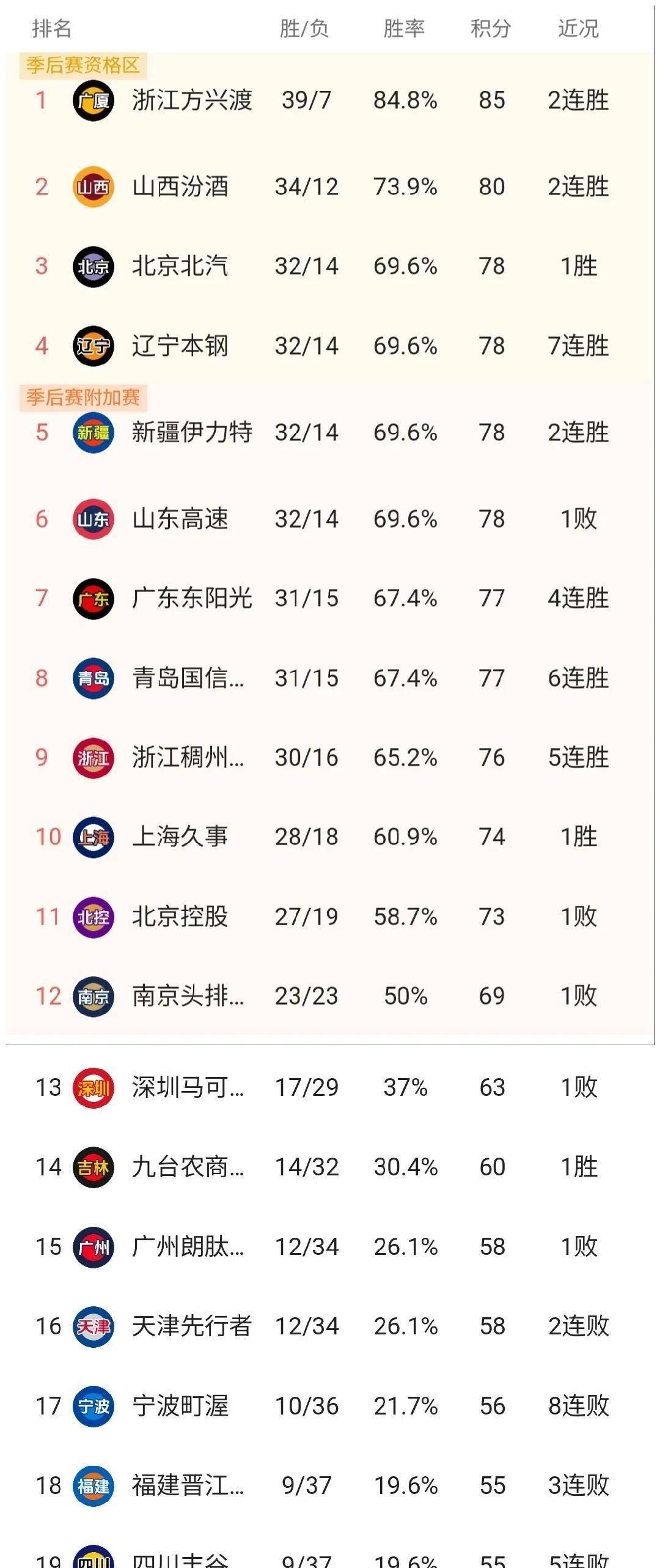
Task: Expand the truncated 浙江稠州 team name
Action: (189, 757)
